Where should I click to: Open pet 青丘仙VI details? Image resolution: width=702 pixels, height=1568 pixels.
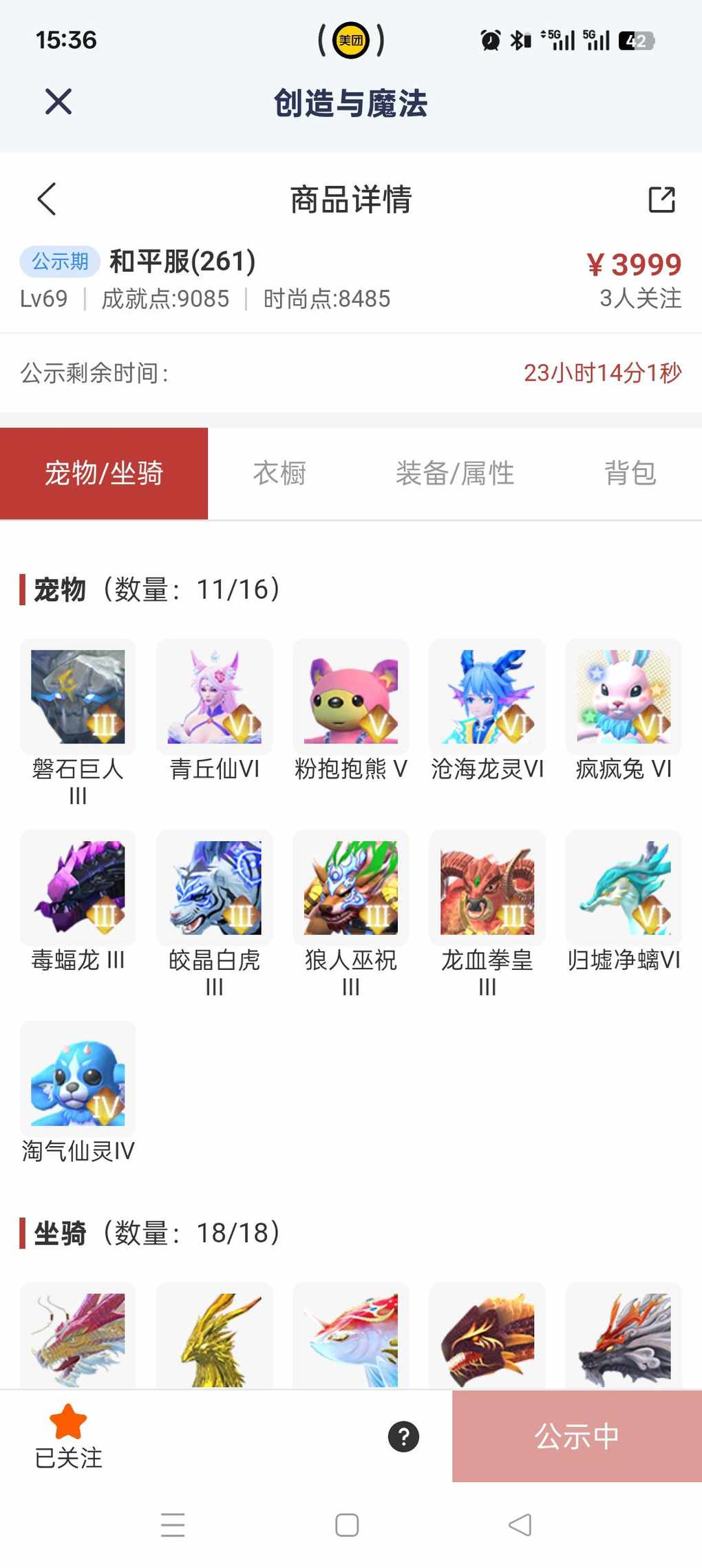point(214,697)
